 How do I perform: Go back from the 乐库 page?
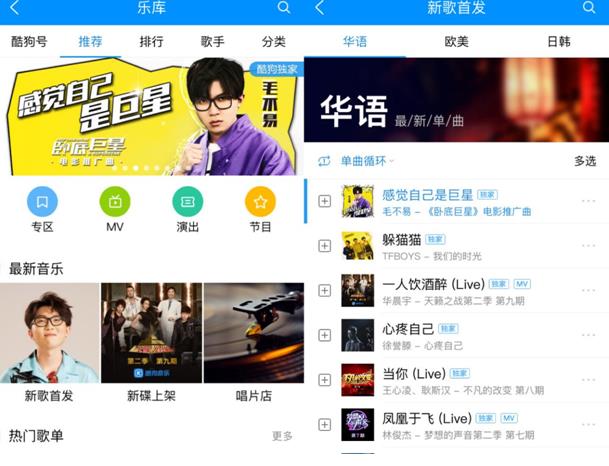coord(14,8)
